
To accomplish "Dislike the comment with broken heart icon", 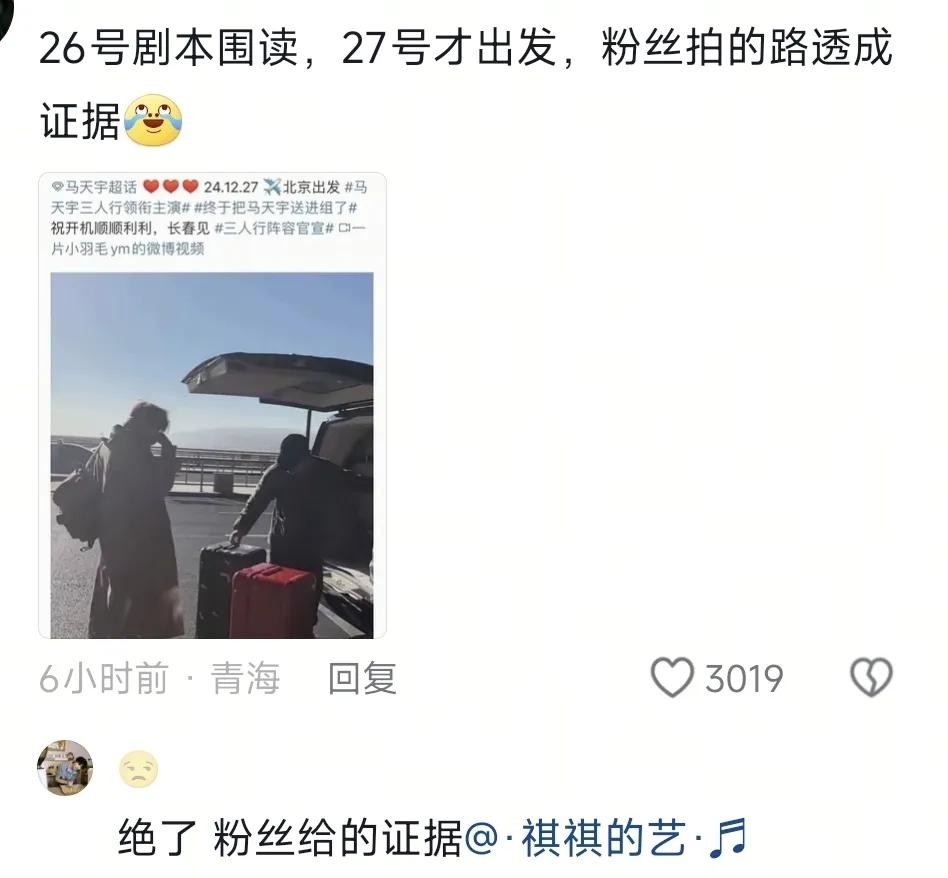I will (870, 678).
